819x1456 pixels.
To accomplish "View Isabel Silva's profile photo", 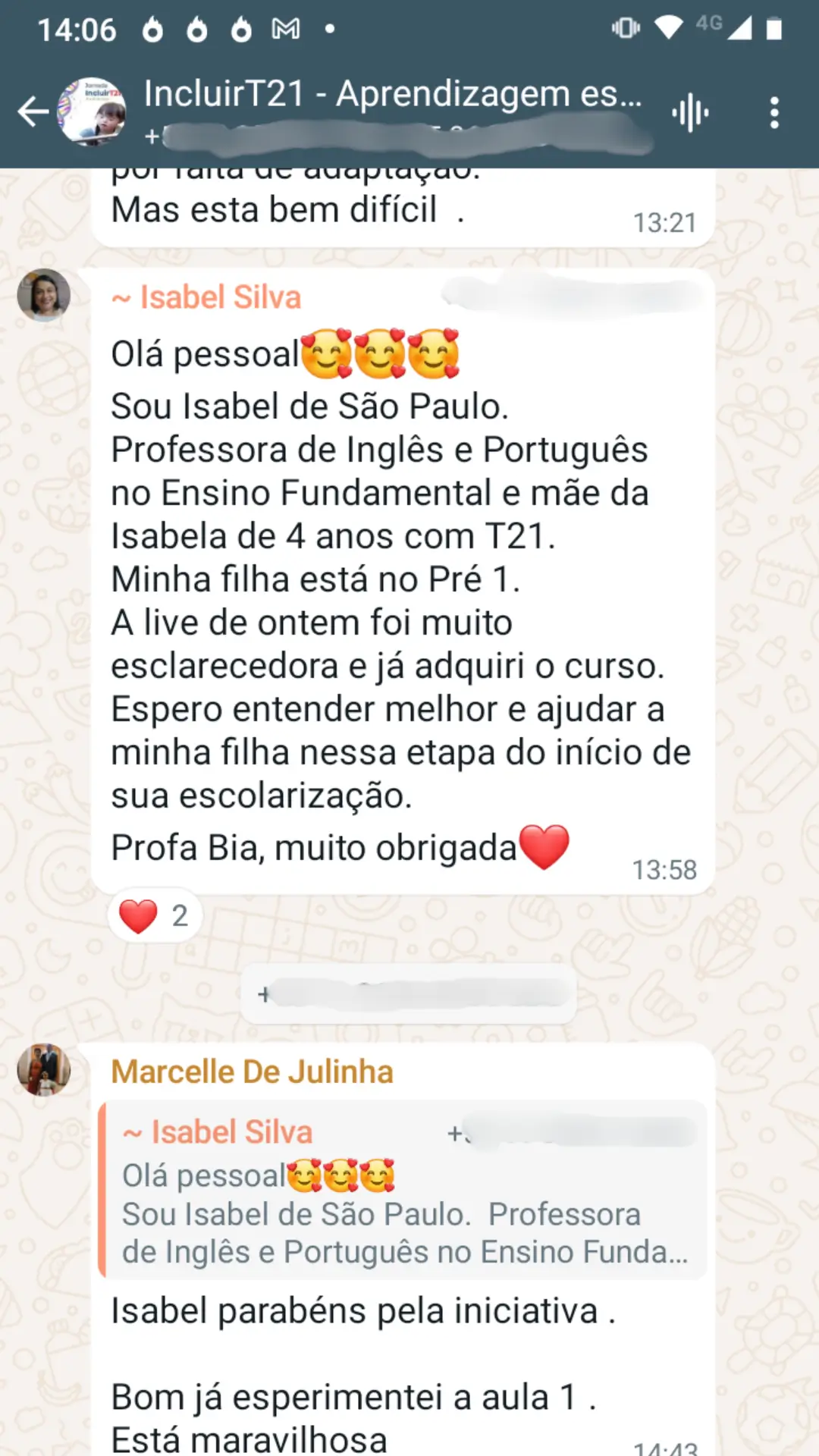I will point(44,295).
